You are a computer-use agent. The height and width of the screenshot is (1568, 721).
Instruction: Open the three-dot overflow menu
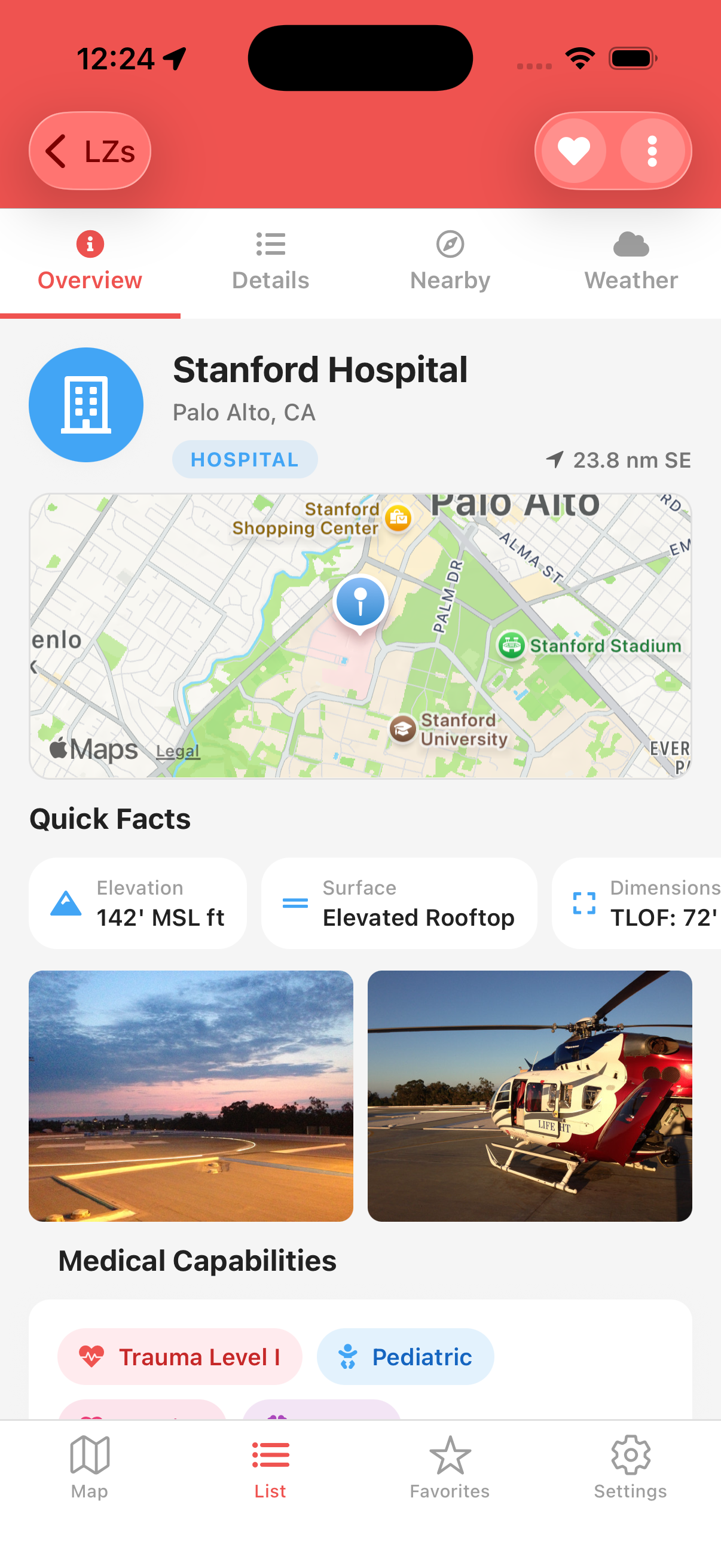652,151
